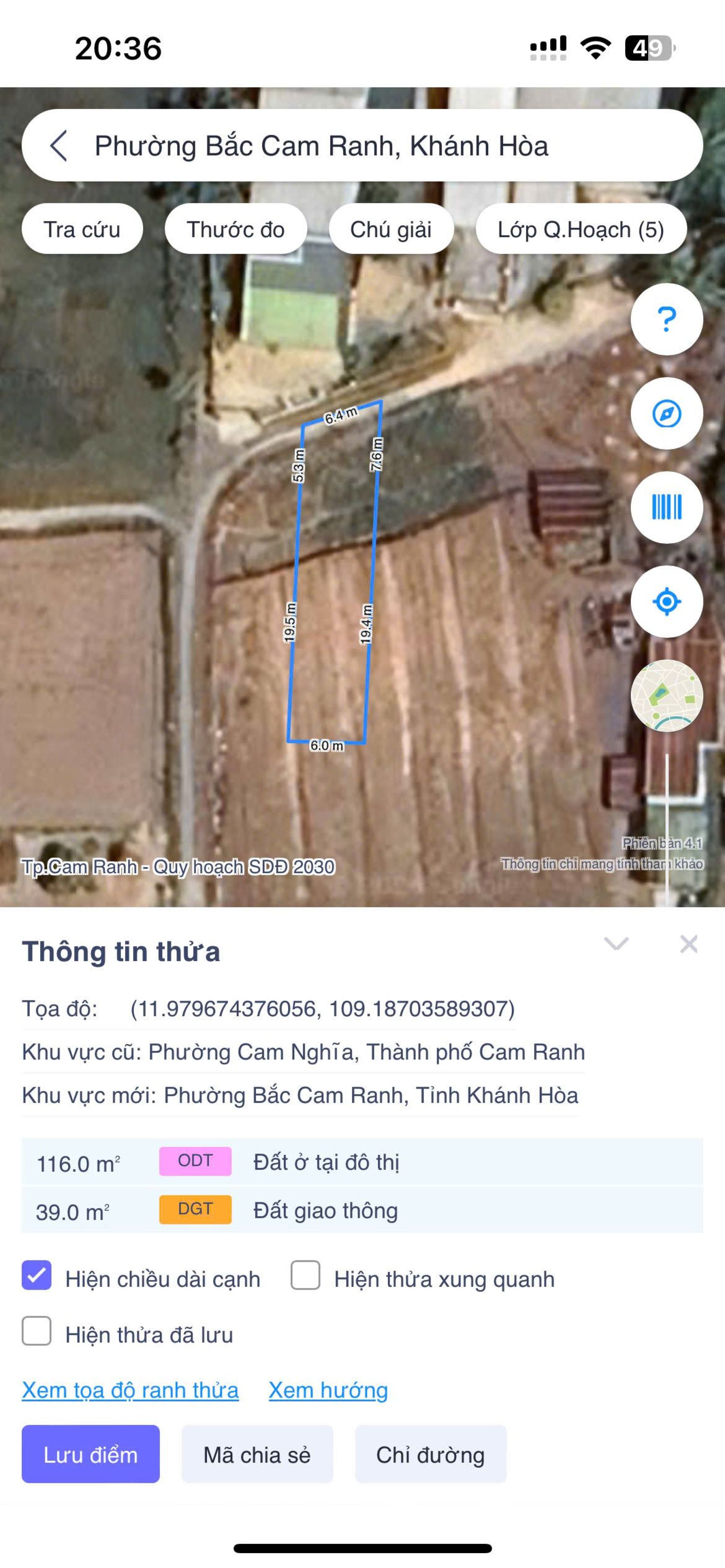Enable Hiện thửa xung quanh checkbox
This screenshot has width=725, height=1568.
[x=305, y=1275]
